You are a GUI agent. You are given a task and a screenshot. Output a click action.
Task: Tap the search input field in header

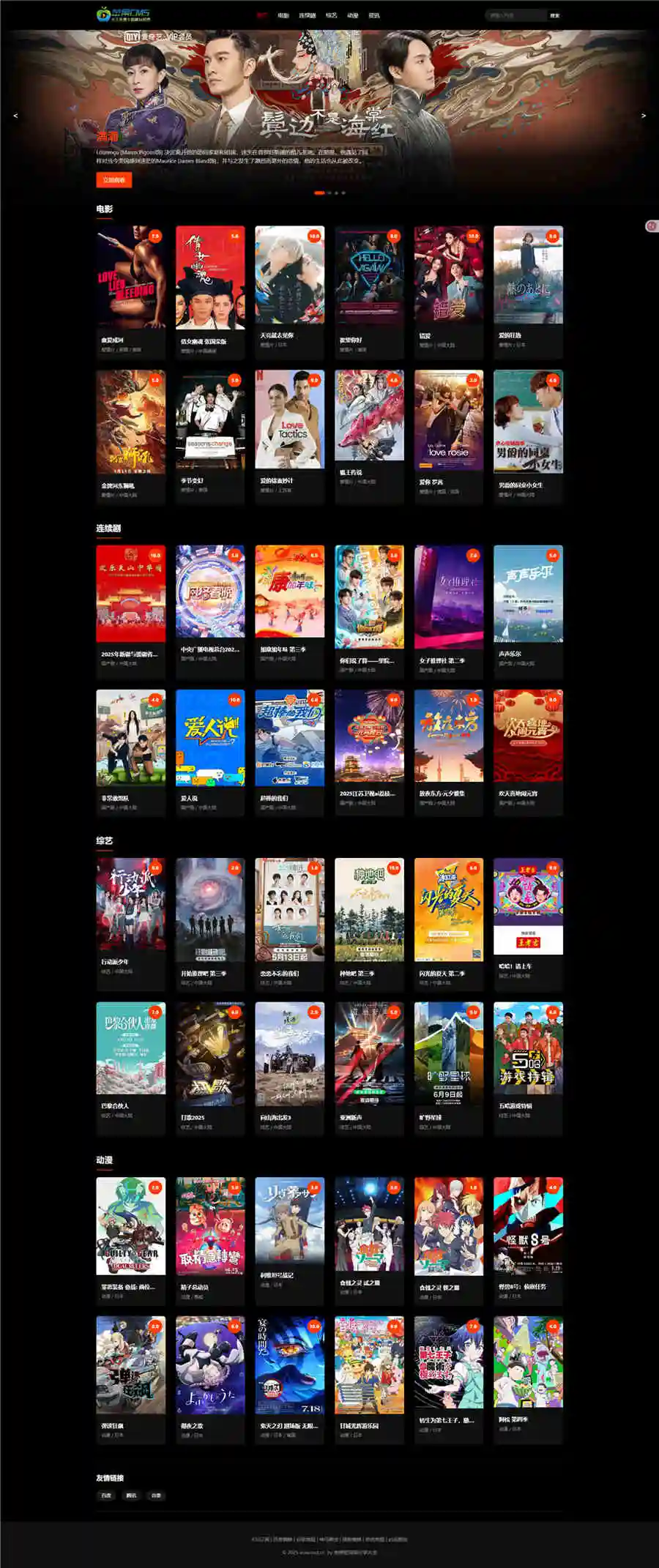click(x=516, y=15)
